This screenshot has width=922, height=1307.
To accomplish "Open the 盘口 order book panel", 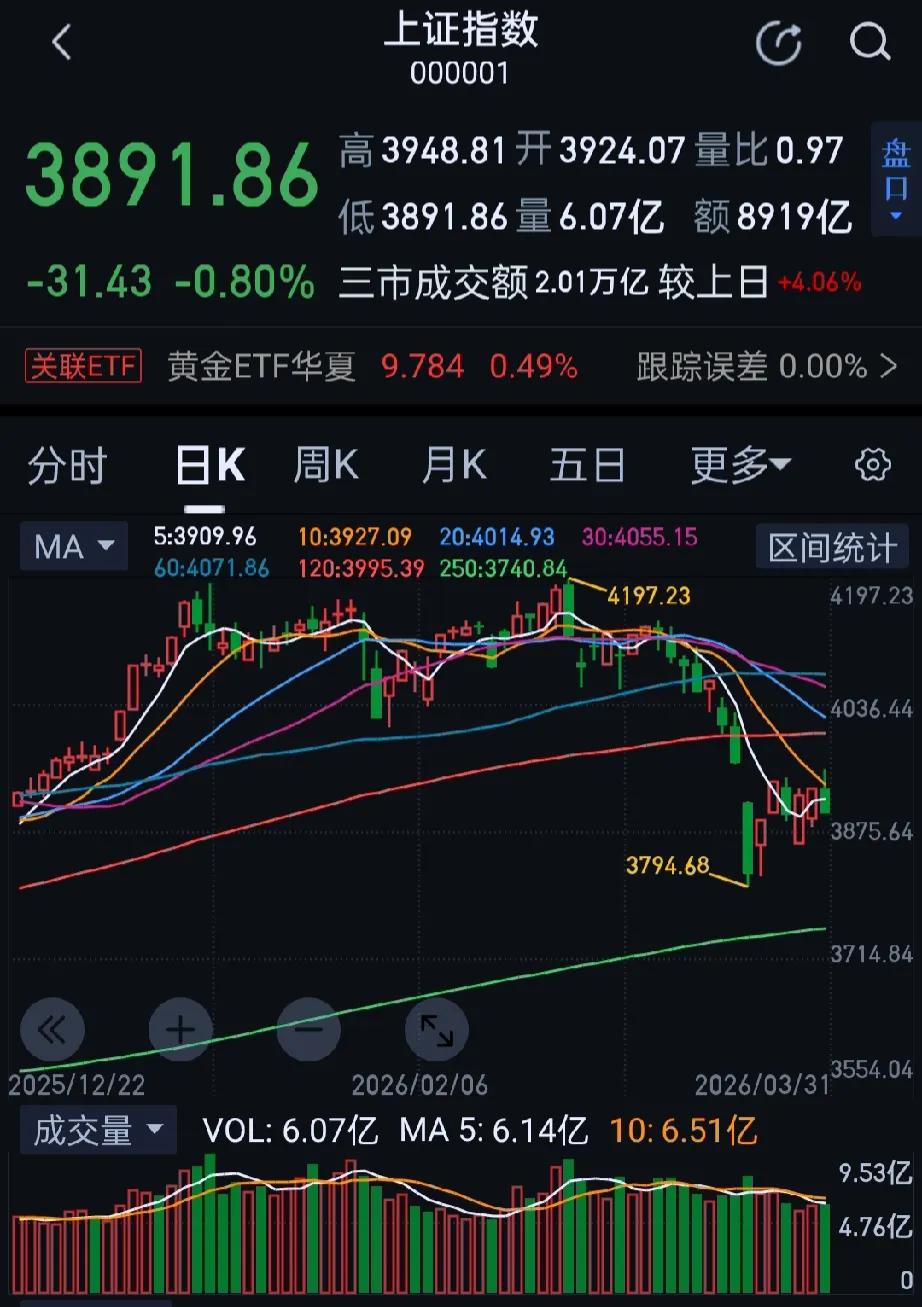I will 895,178.
